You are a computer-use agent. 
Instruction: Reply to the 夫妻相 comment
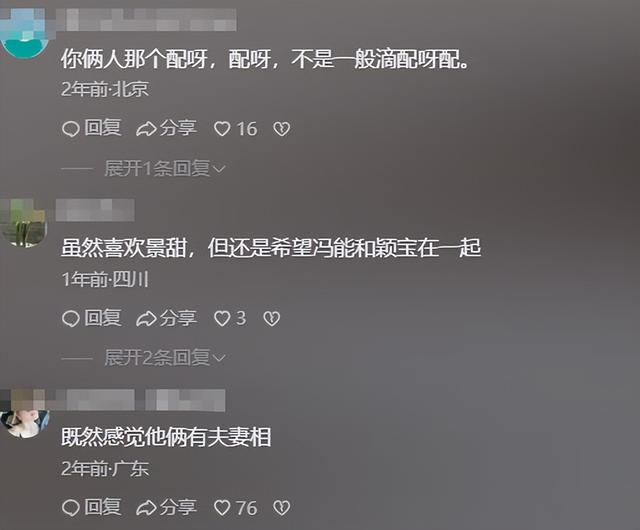click(x=91, y=507)
